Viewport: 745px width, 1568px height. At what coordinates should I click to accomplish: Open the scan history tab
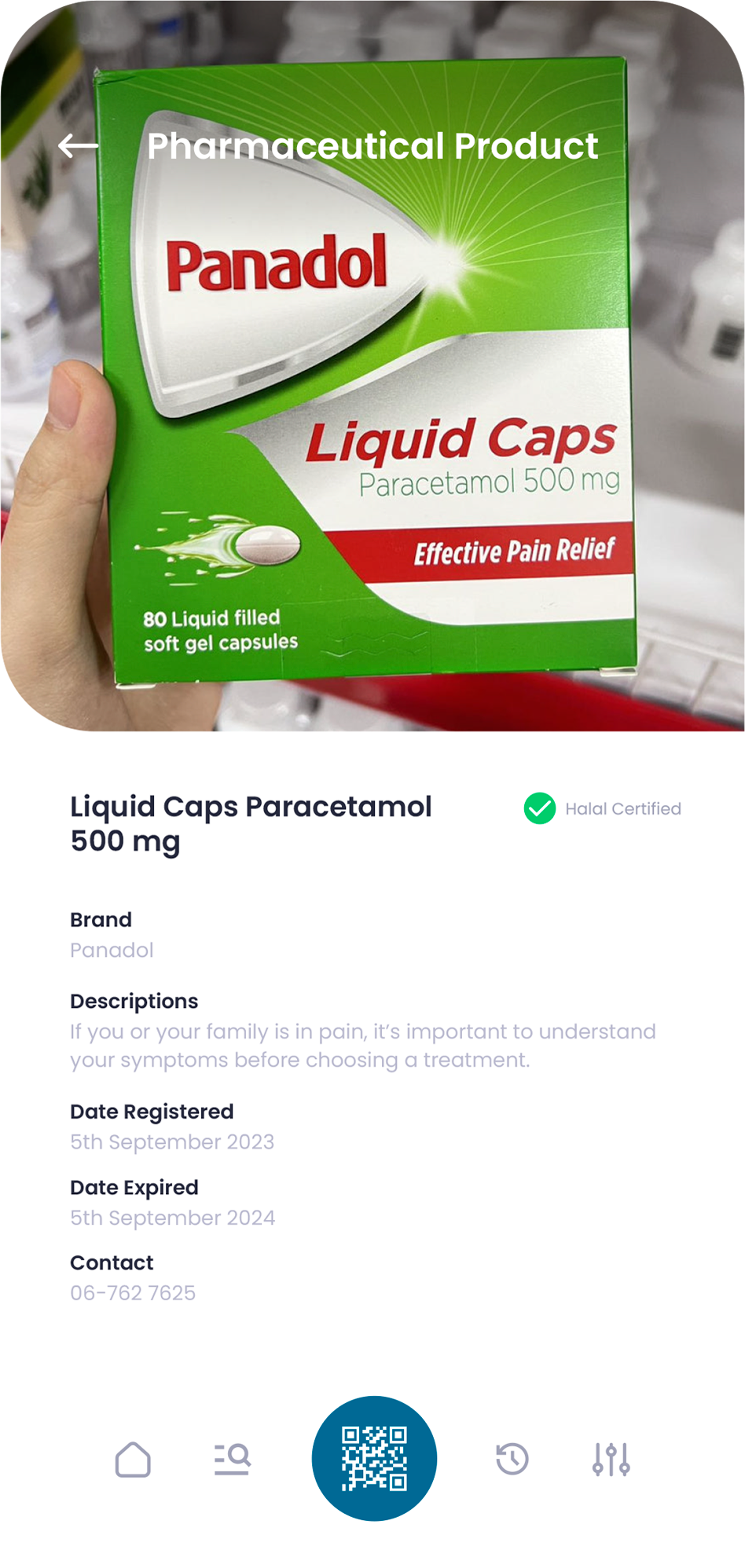pos(512,1460)
